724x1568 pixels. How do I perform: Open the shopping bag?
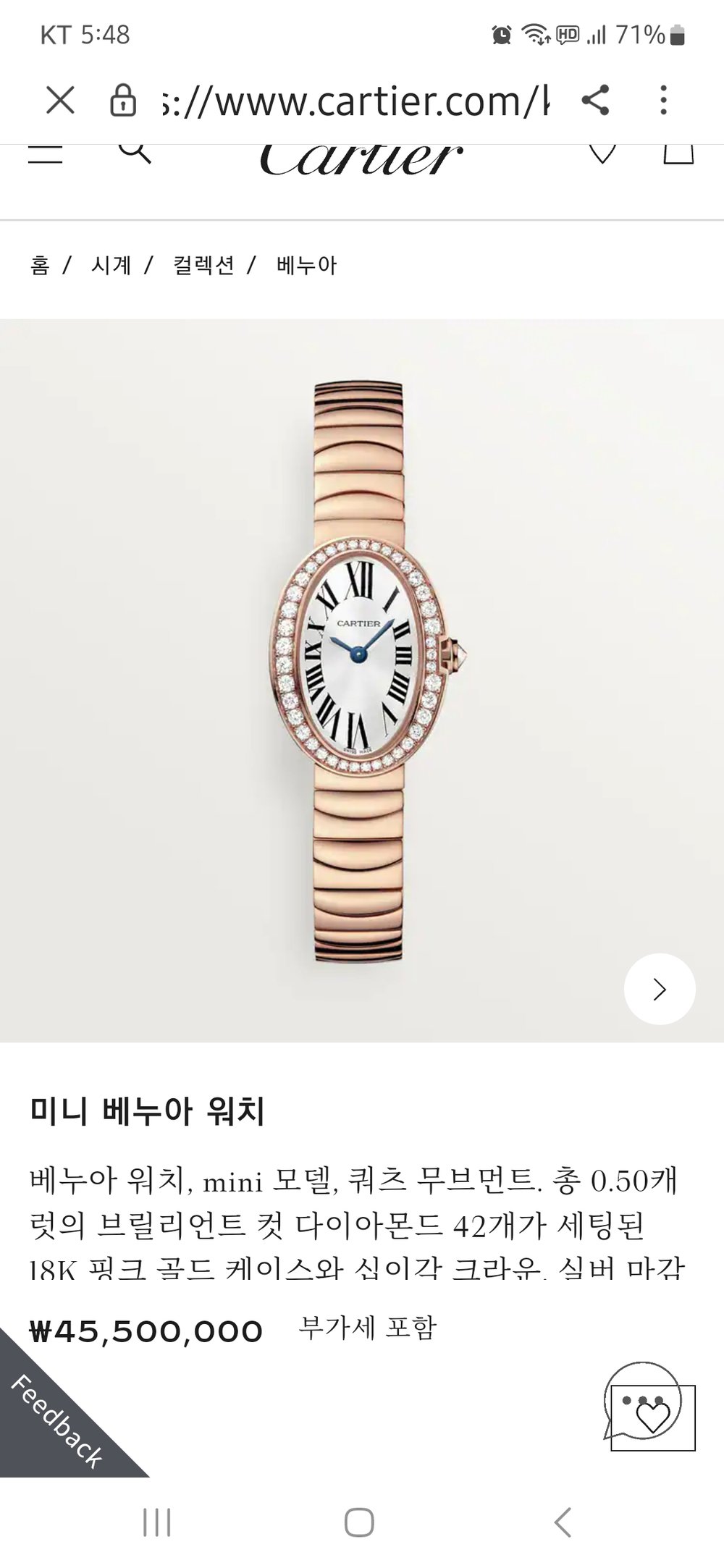click(x=678, y=153)
